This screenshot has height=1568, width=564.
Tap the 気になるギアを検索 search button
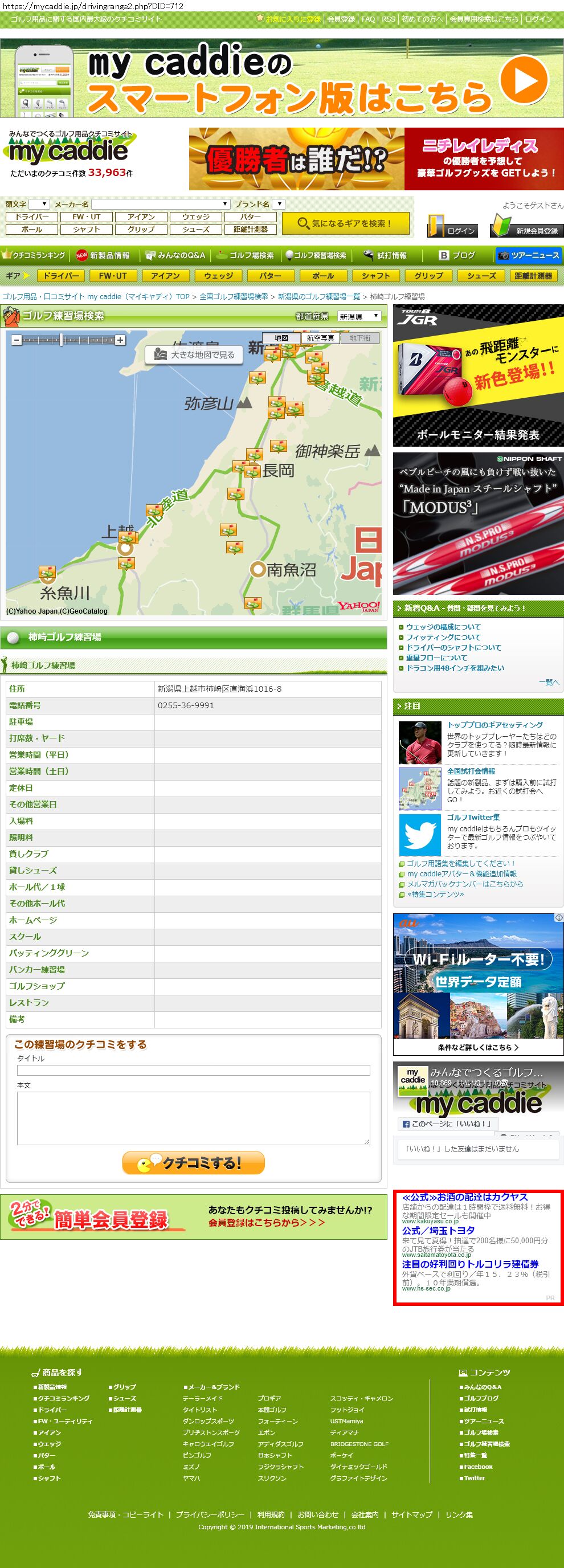point(345,223)
